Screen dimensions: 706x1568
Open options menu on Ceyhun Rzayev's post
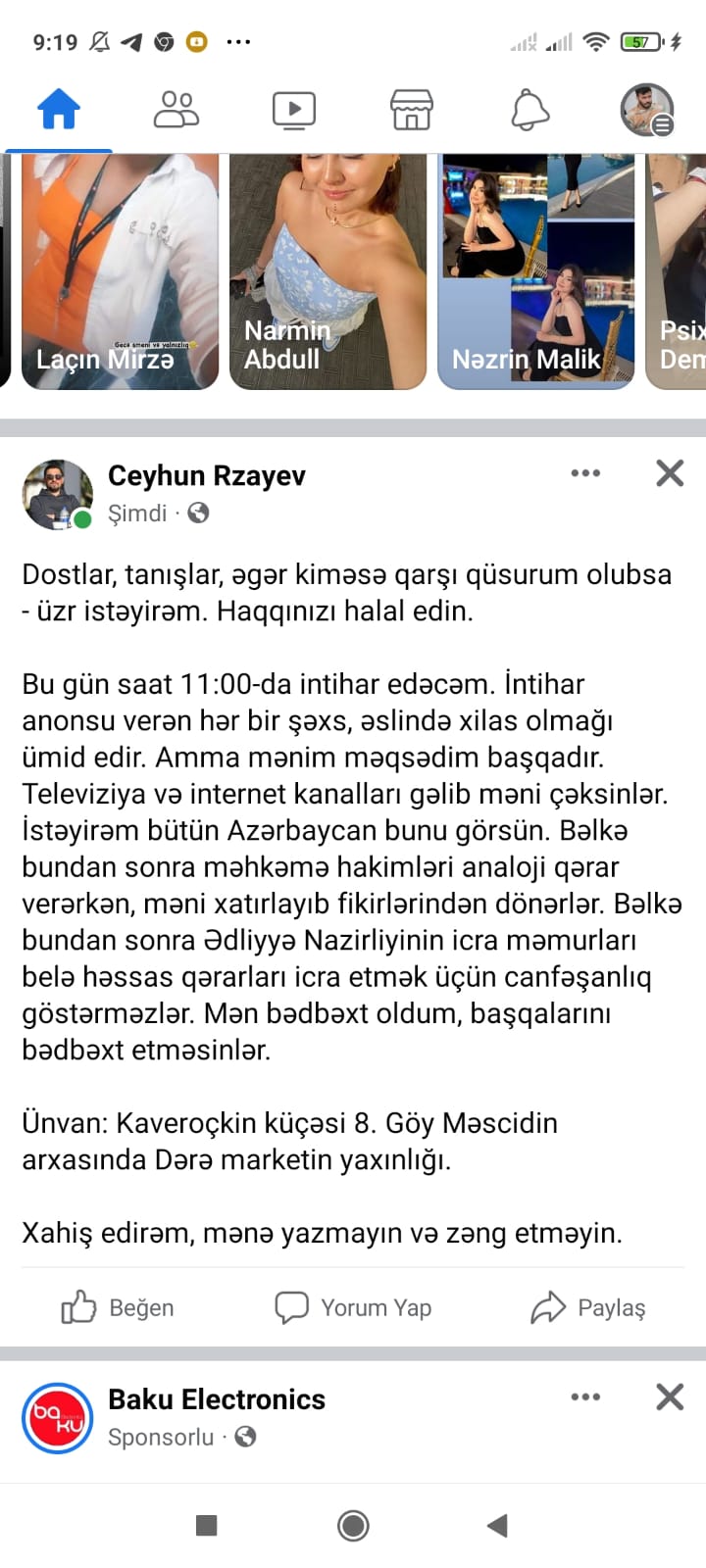point(585,473)
